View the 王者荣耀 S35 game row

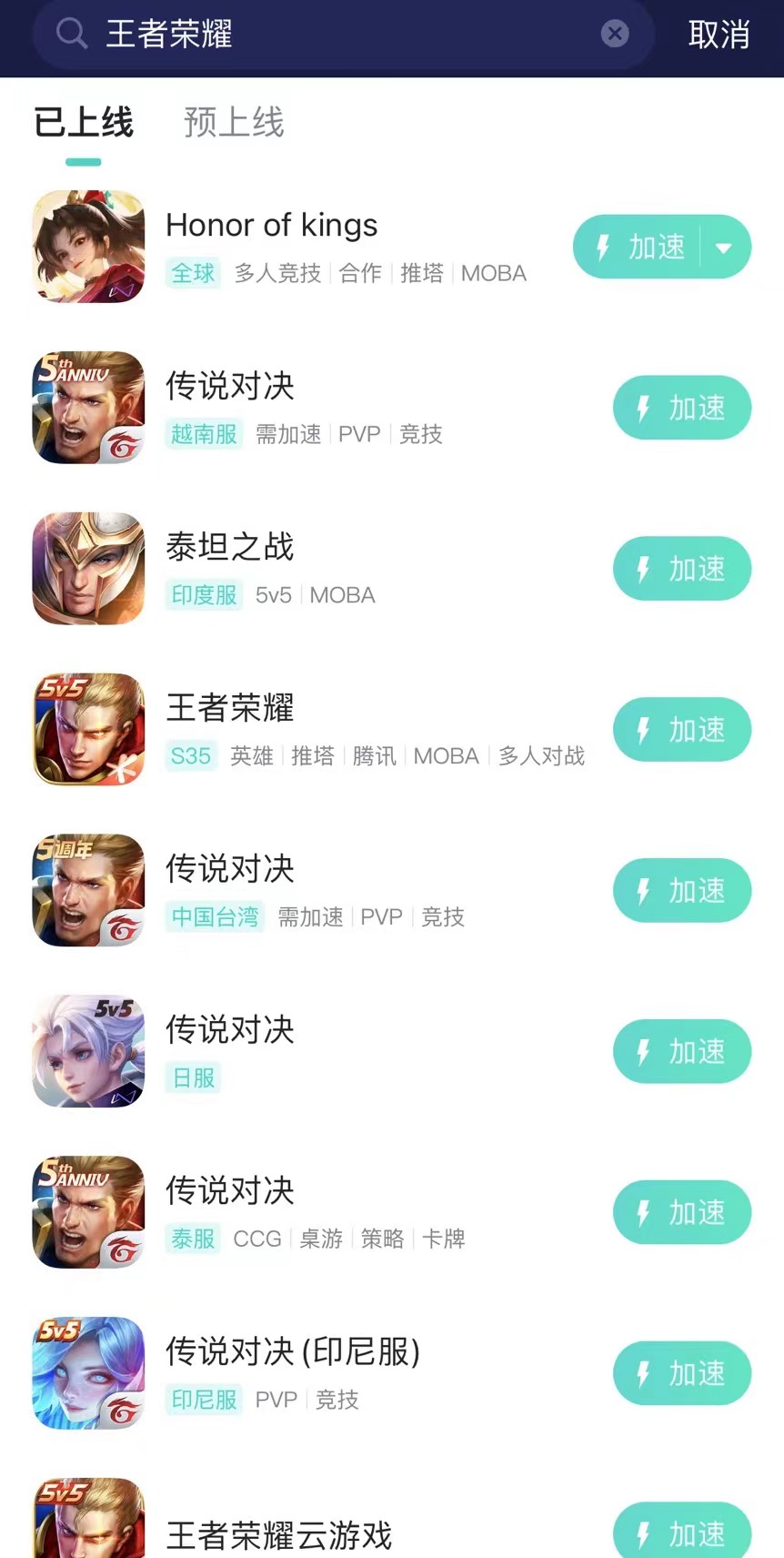[230, 708]
